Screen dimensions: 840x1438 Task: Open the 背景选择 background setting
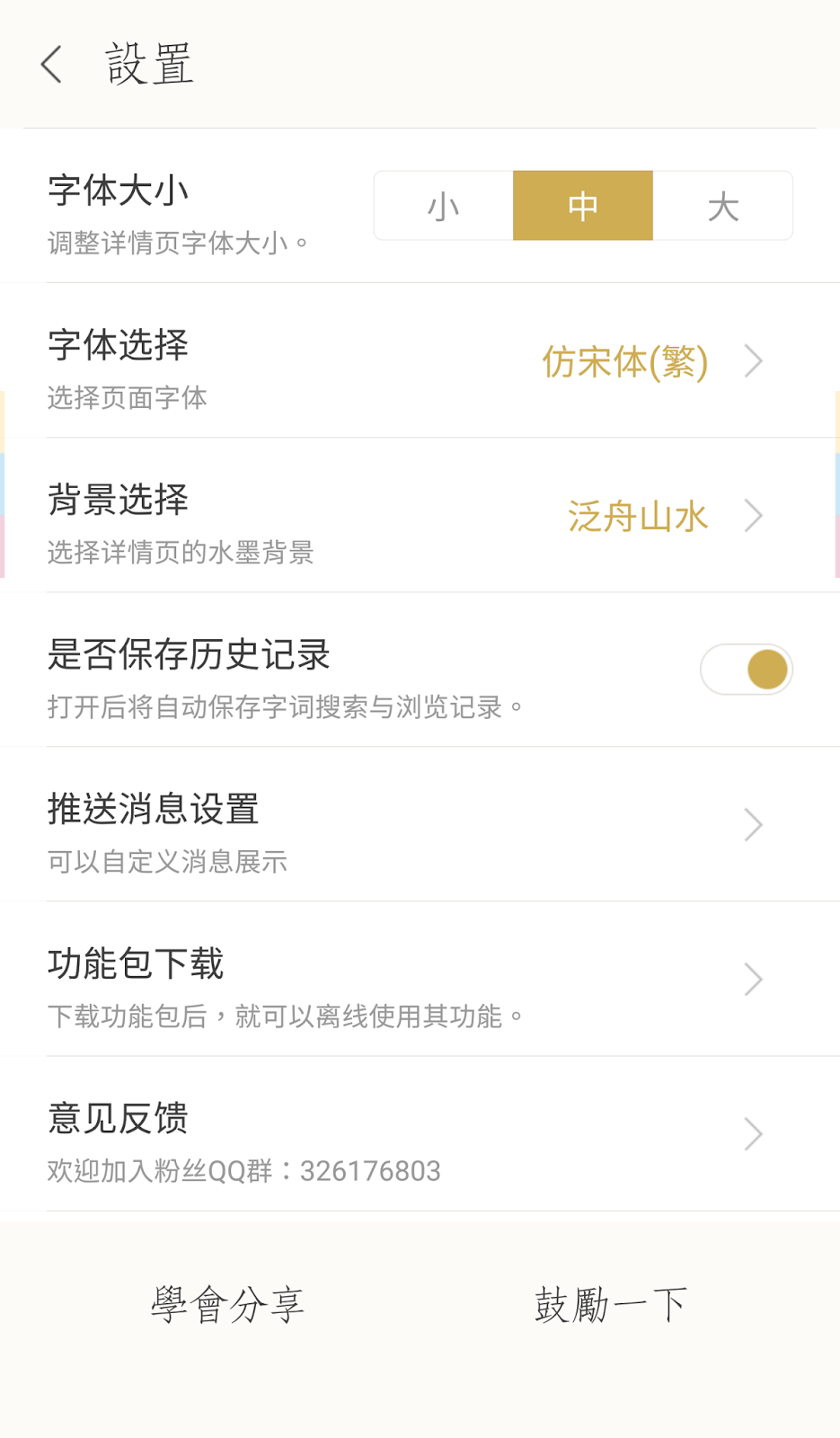click(x=420, y=516)
